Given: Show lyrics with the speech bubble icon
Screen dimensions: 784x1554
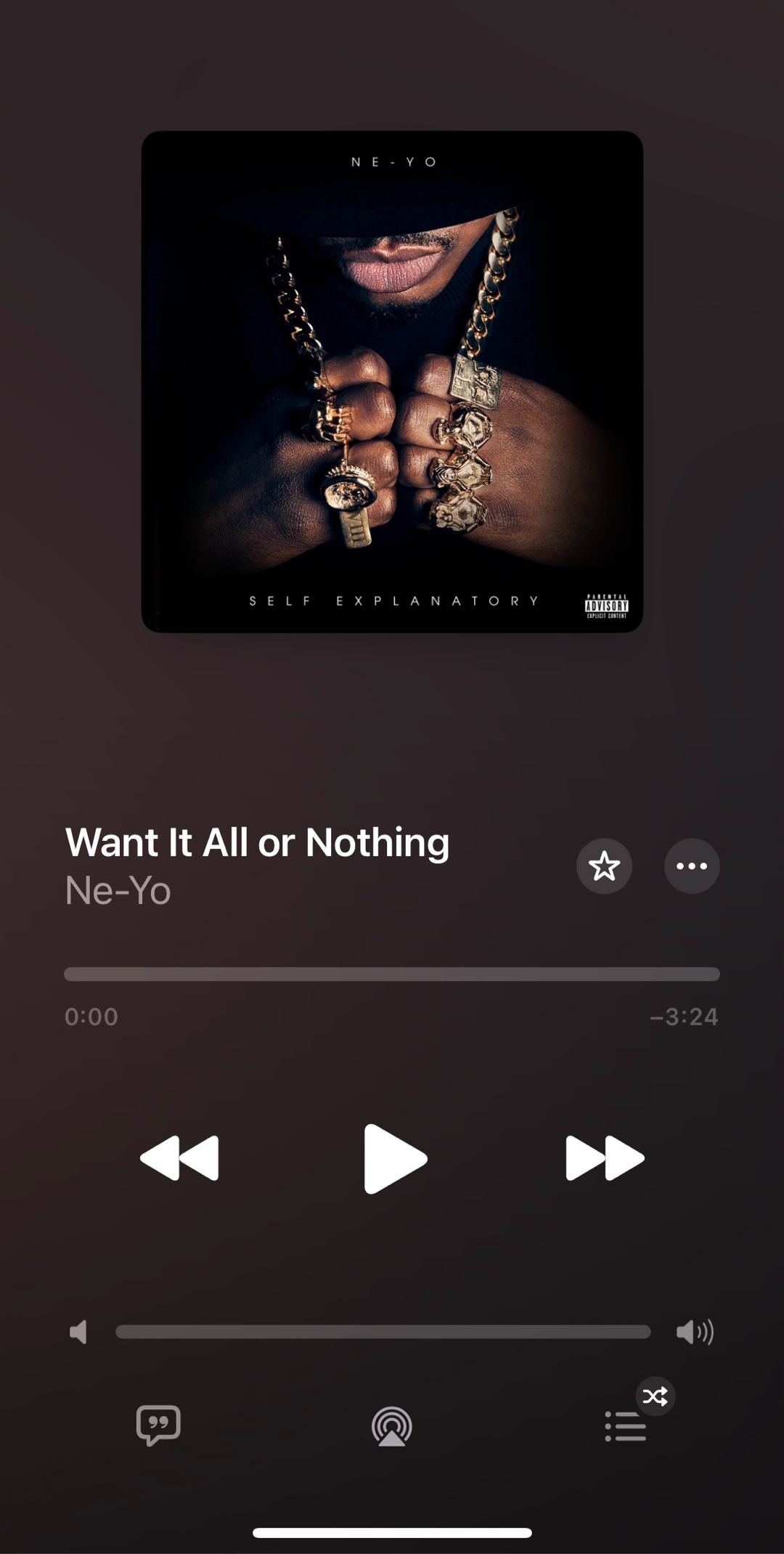Looking at the screenshot, I should (158, 1425).
